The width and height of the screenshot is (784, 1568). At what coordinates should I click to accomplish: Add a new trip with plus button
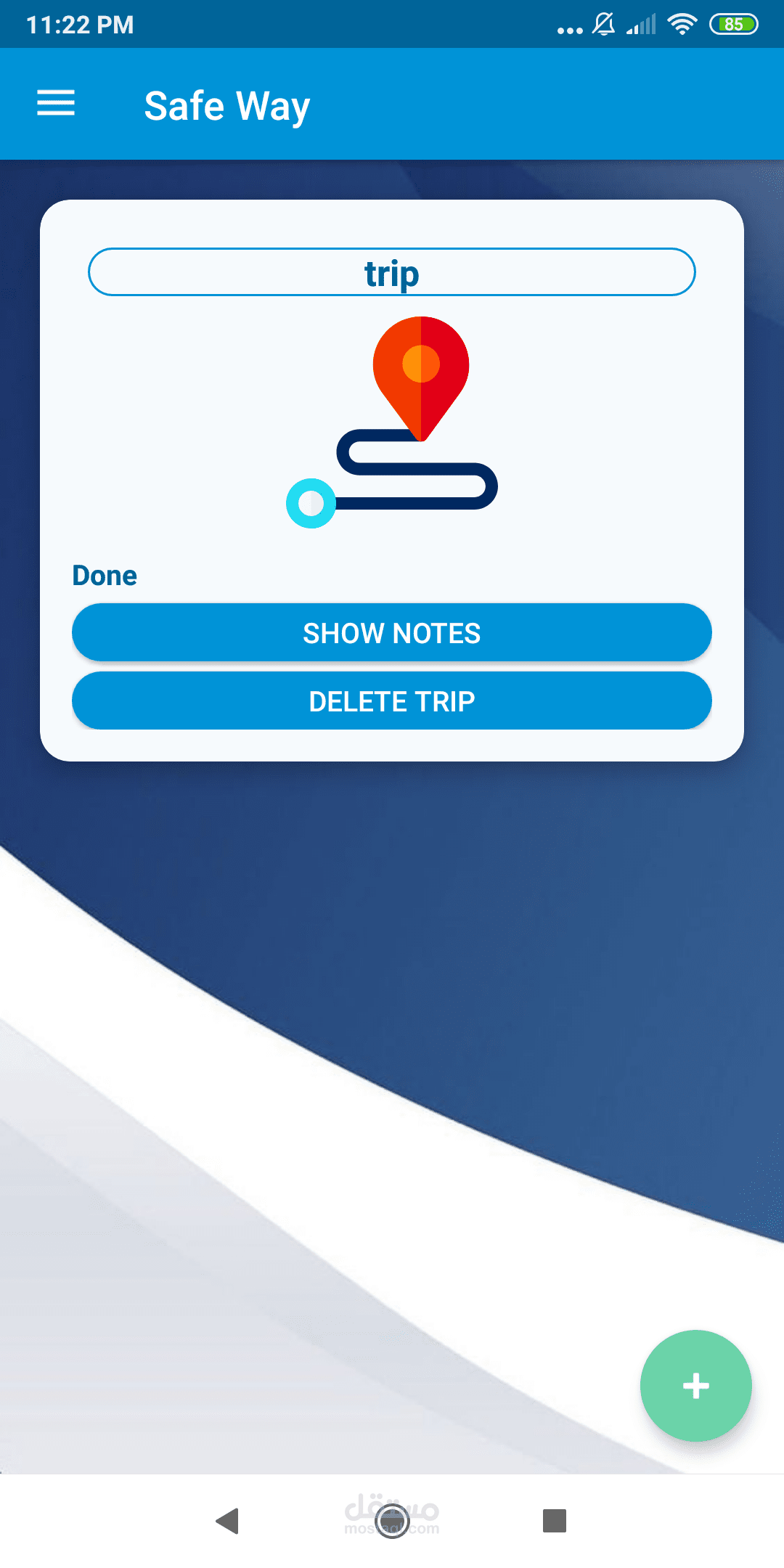tap(695, 1385)
